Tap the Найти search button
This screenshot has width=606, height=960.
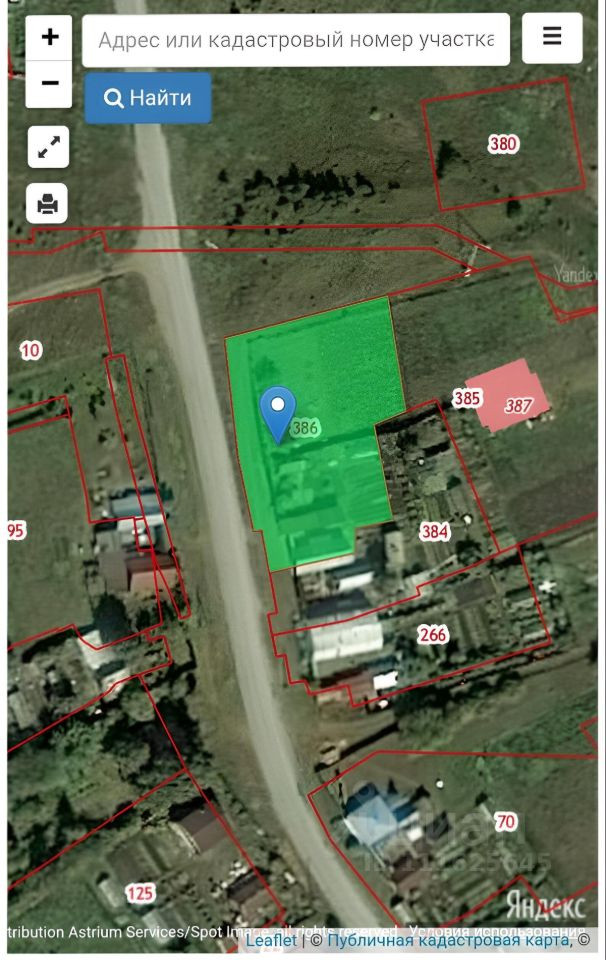click(148, 98)
